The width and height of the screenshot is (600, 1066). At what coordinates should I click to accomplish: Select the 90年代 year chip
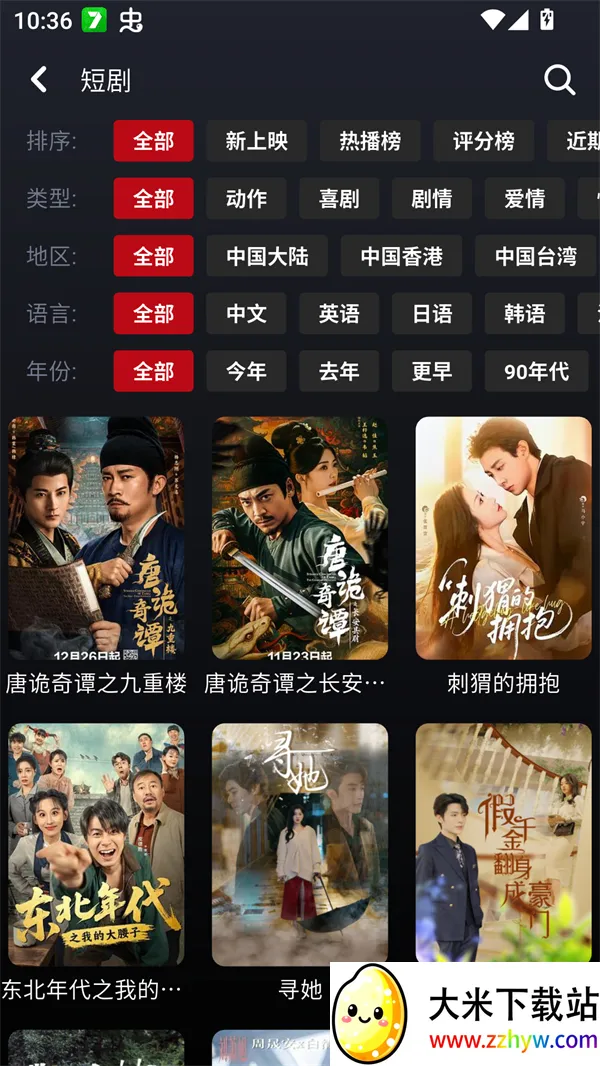click(536, 372)
